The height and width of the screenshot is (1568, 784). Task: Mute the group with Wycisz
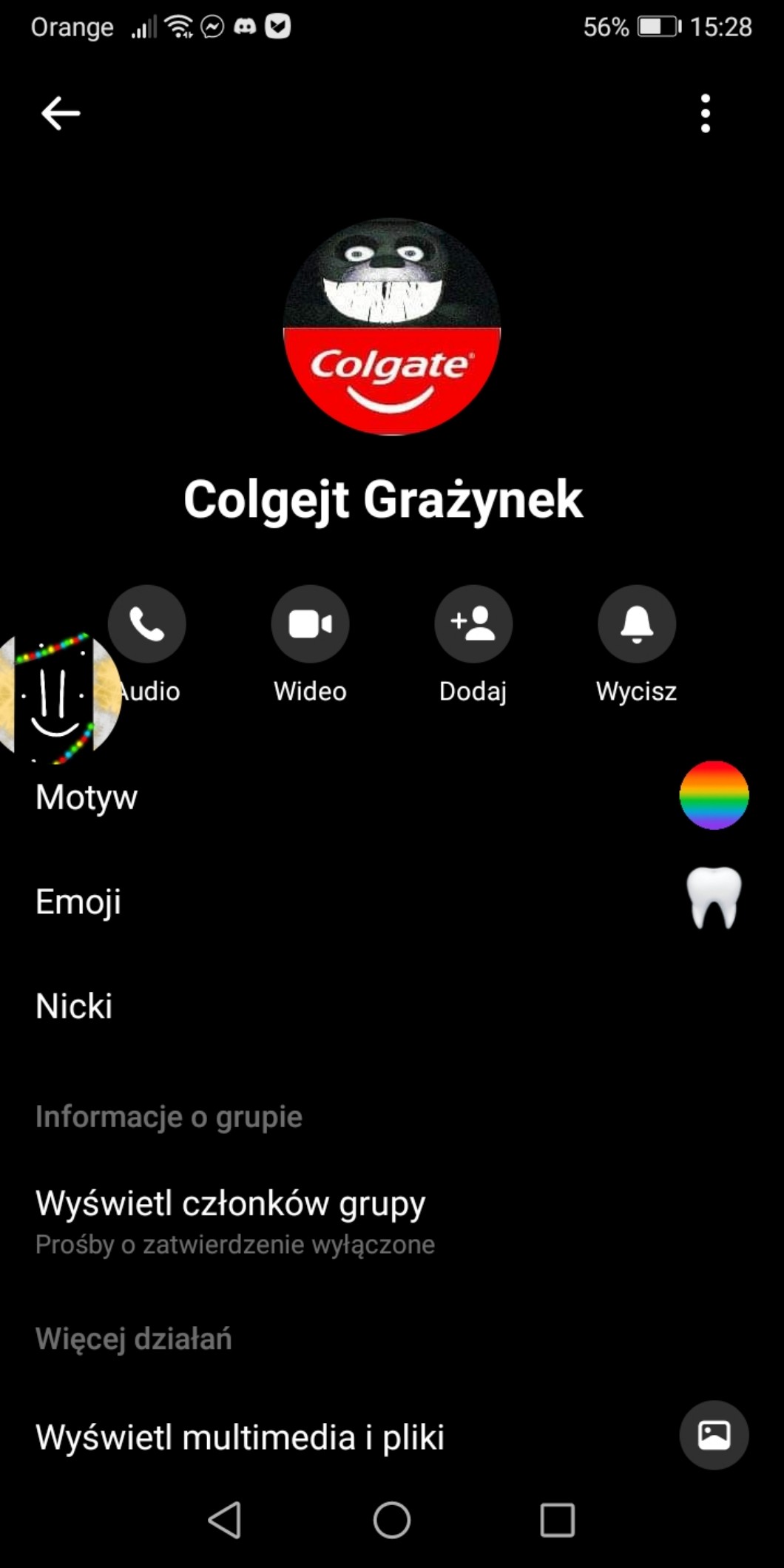pos(636,624)
